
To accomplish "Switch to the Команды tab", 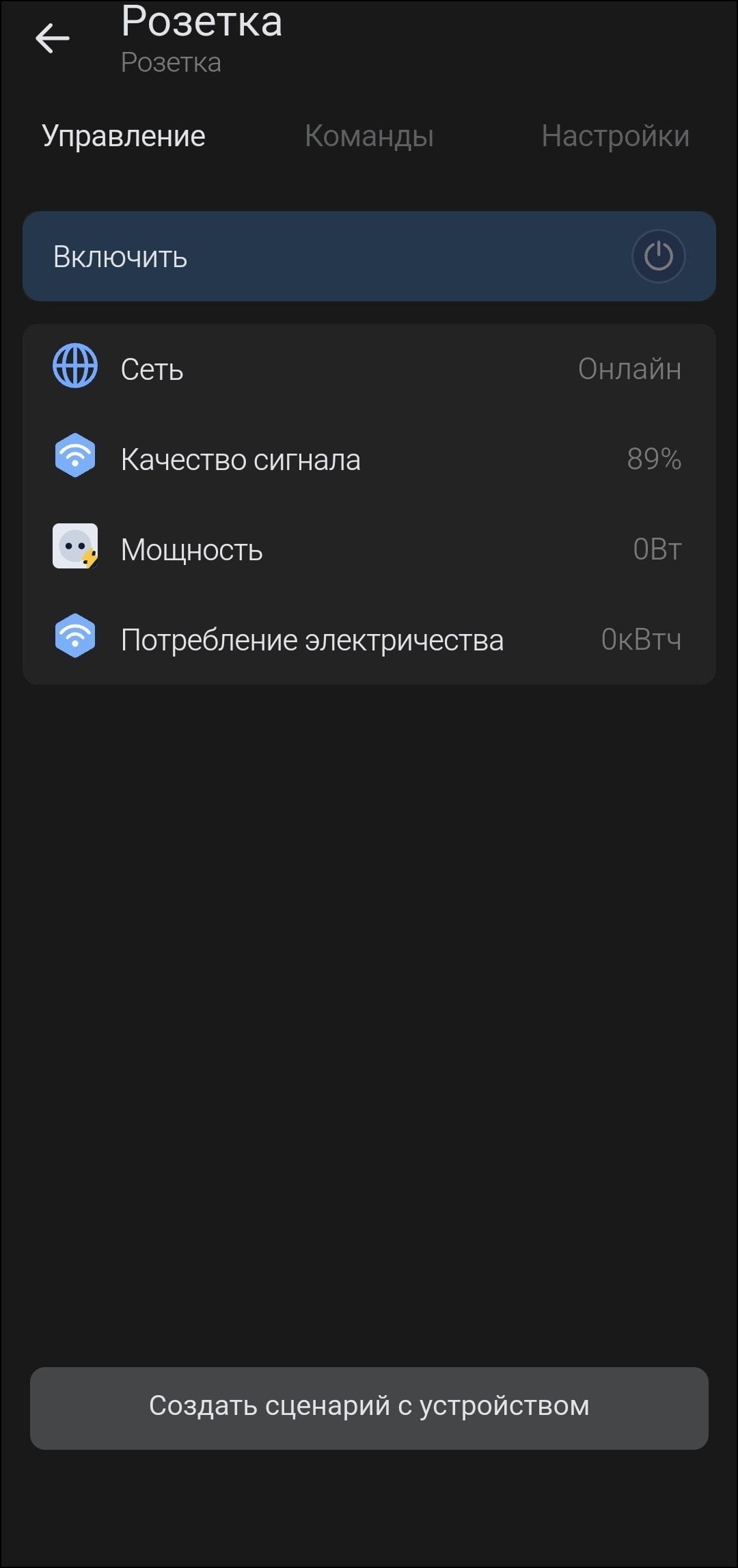I will pos(369,136).
